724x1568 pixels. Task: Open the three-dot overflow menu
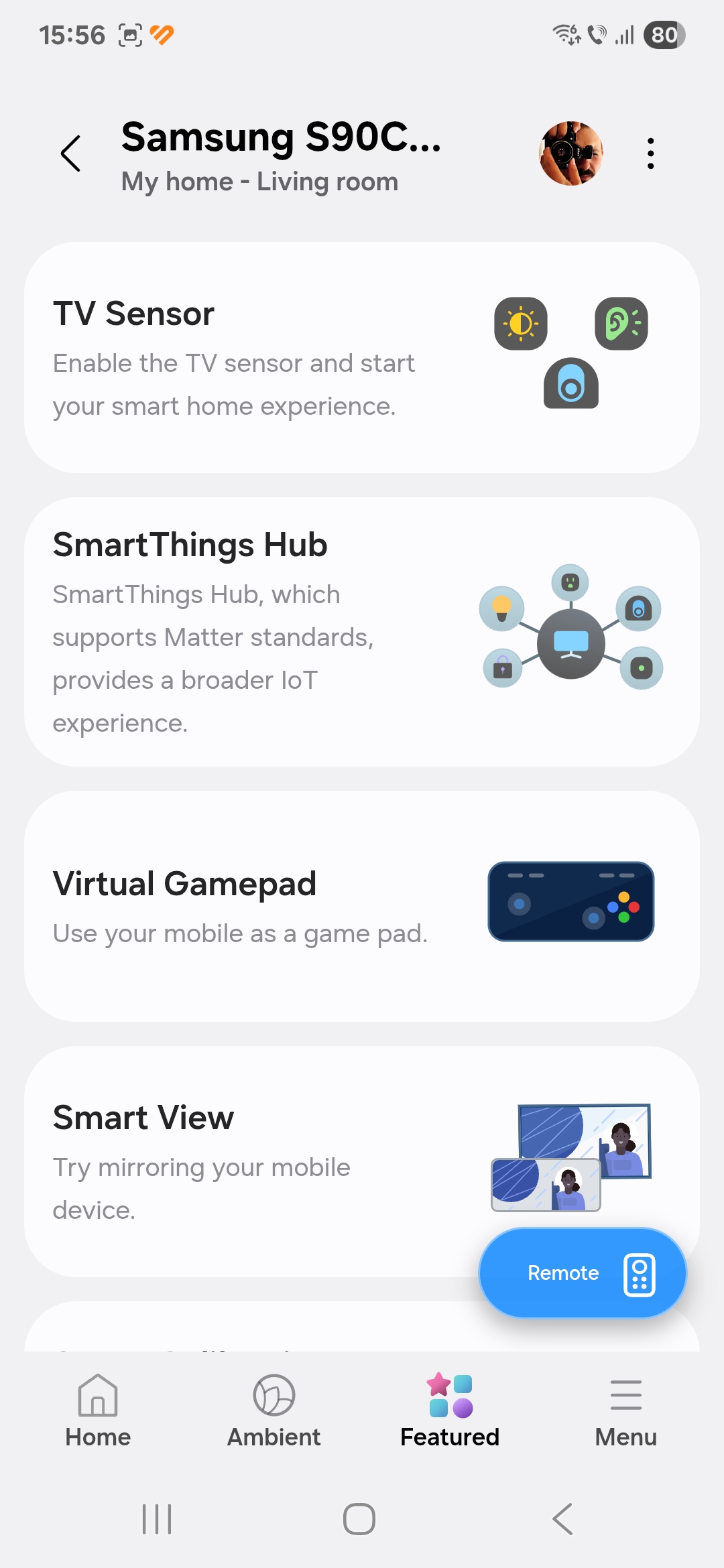pos(650,153)
